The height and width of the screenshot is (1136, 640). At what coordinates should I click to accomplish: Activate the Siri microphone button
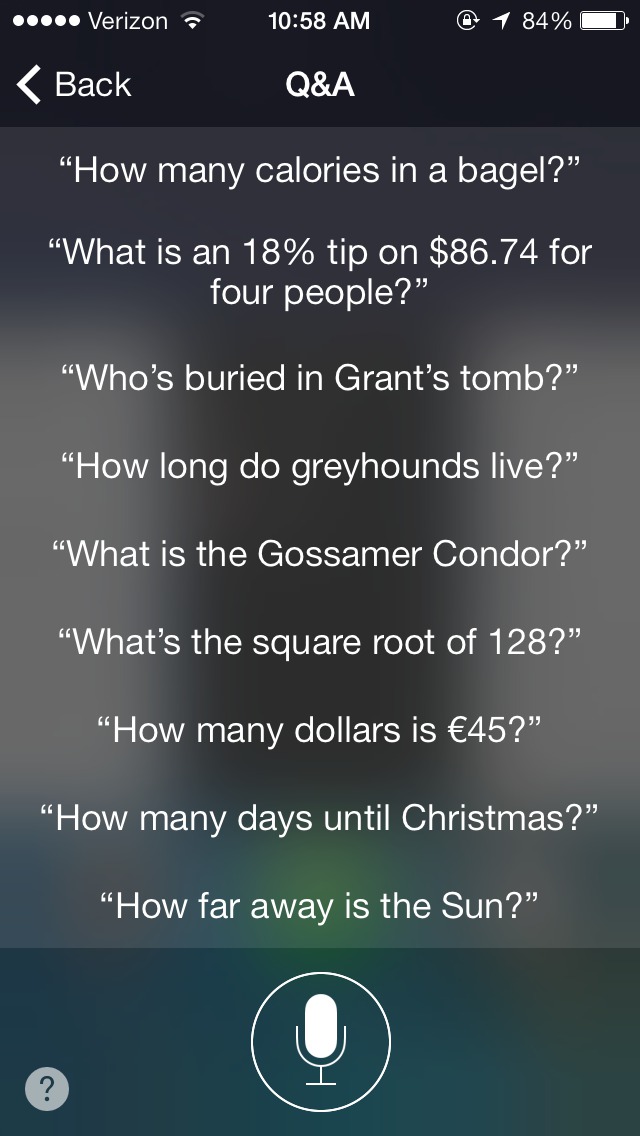tap(320, 1040)
